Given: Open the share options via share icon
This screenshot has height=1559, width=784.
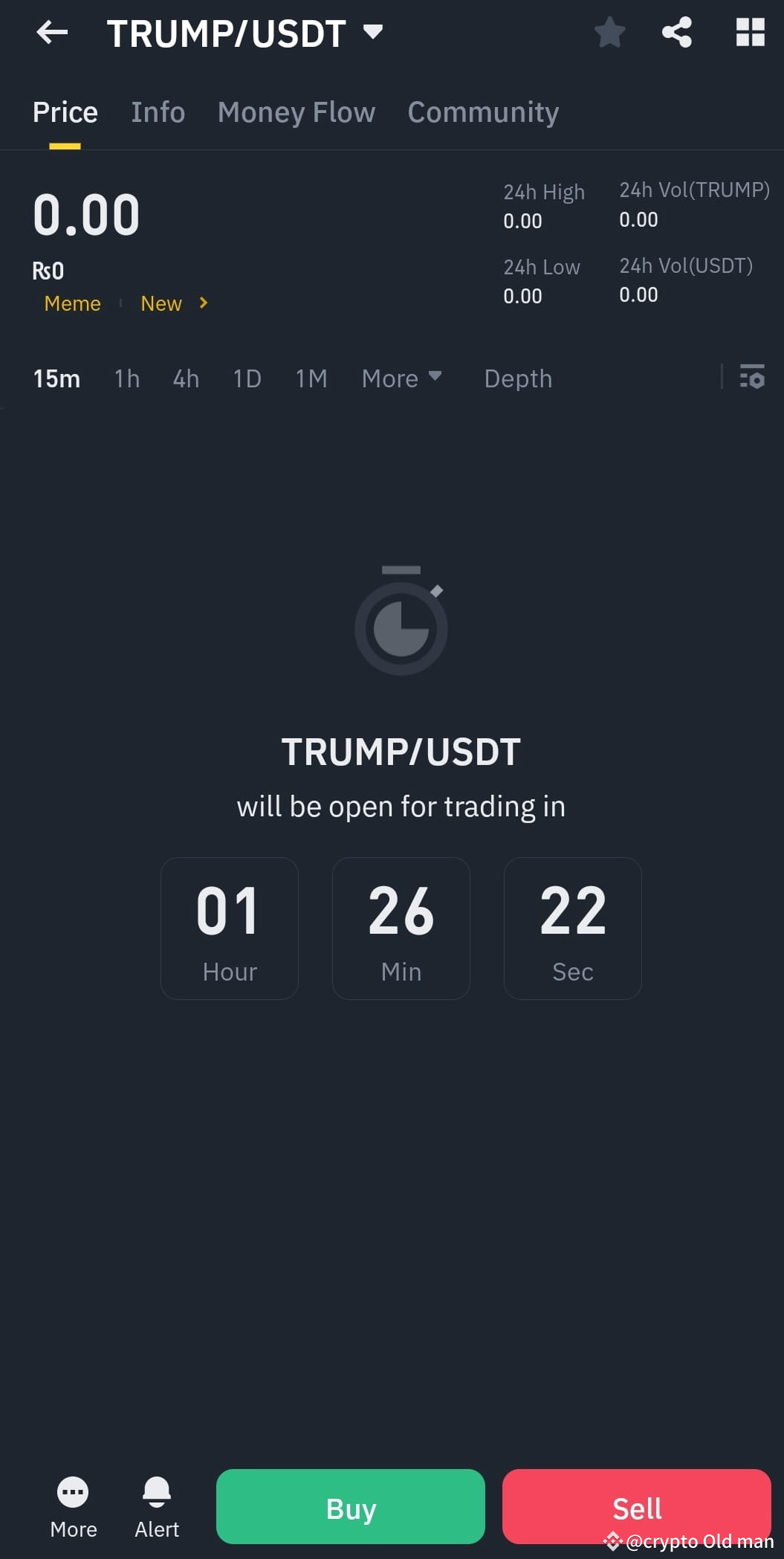Looking at the screenshot, I should [676, 32].
